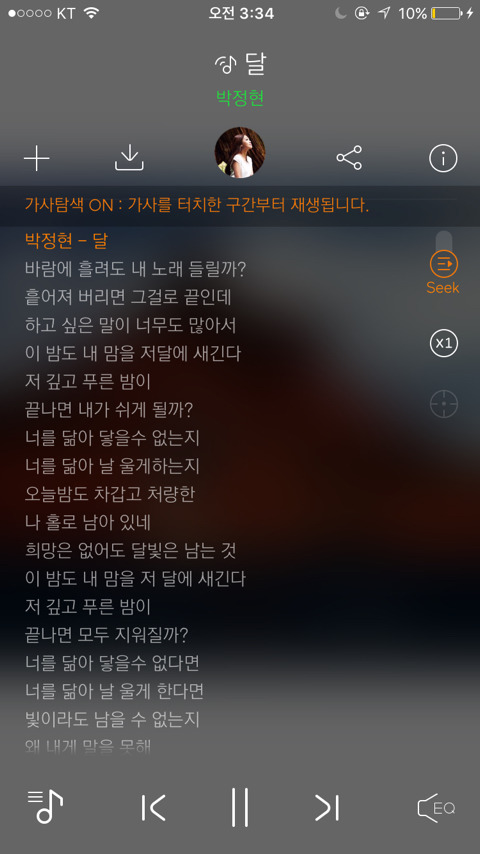This screenshot has width=480, height=854.
Task: Add this song with the plus icon
Action: [x=37, y=158]
